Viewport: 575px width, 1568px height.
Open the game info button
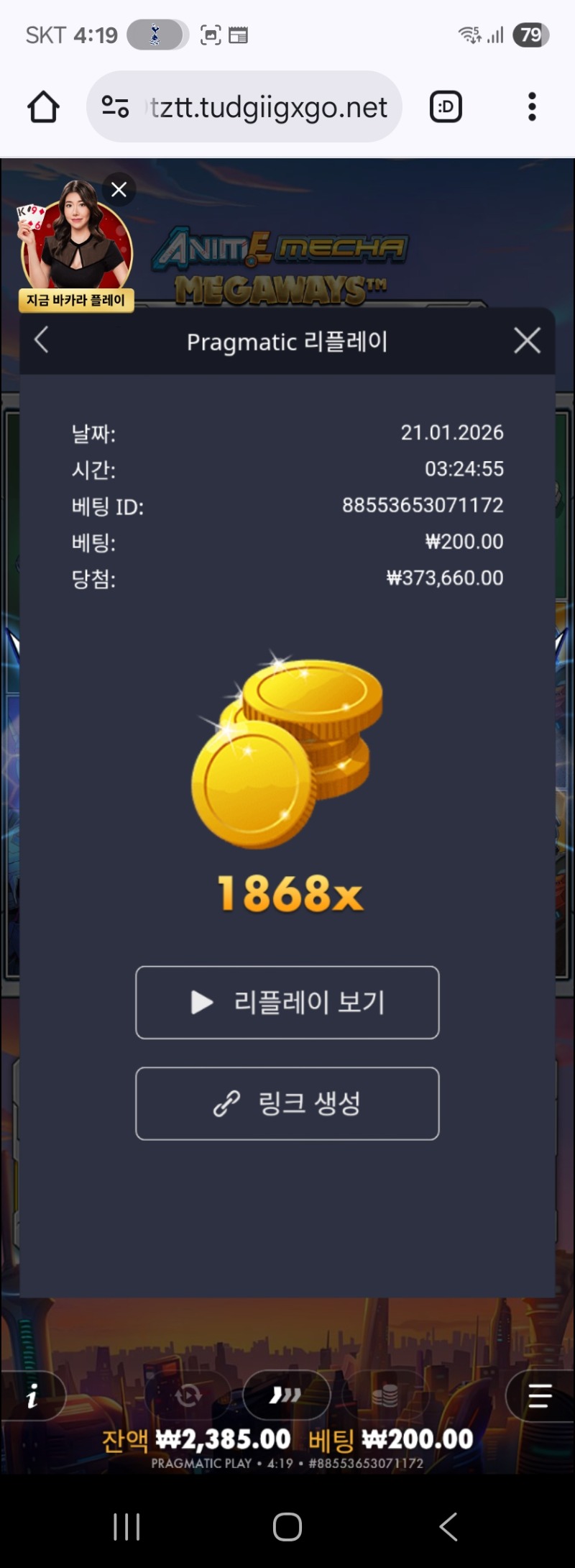tap(32, 1397)
